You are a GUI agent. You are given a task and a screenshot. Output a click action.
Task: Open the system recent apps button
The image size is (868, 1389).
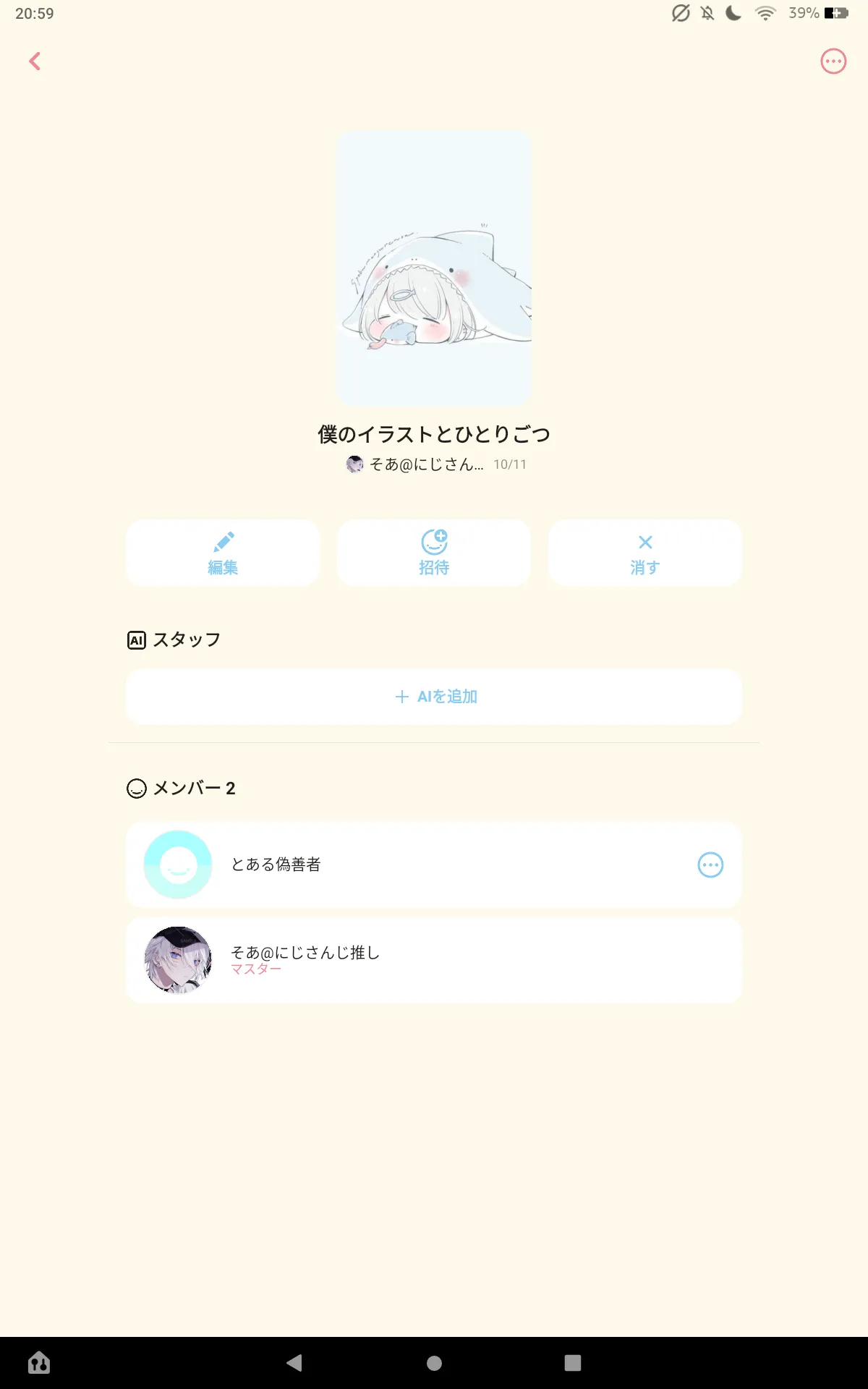click(x=573, y=1363)
